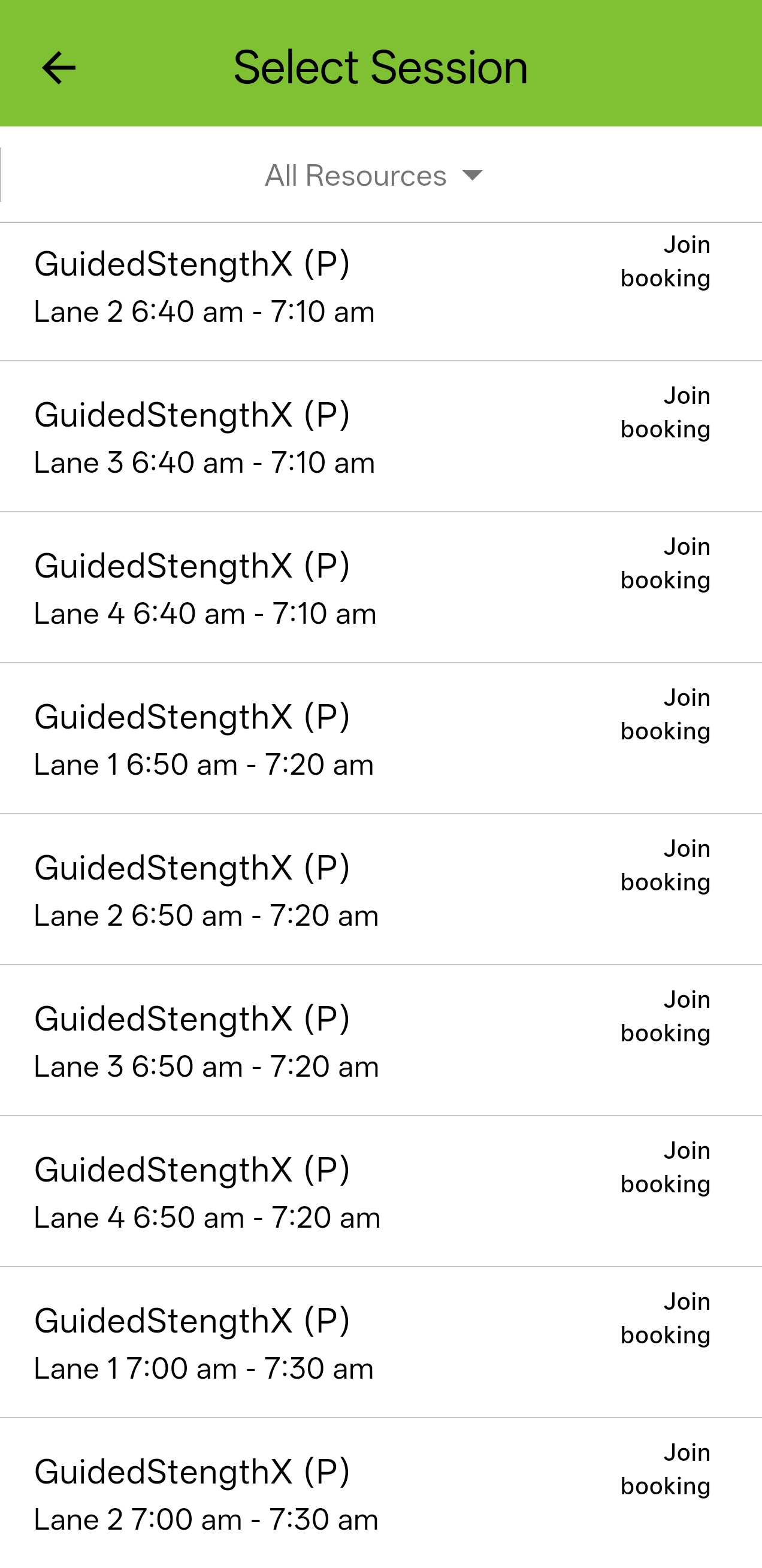
Task: Join booking for Lane 2 6:50 am session
Action: coord(664,865)
